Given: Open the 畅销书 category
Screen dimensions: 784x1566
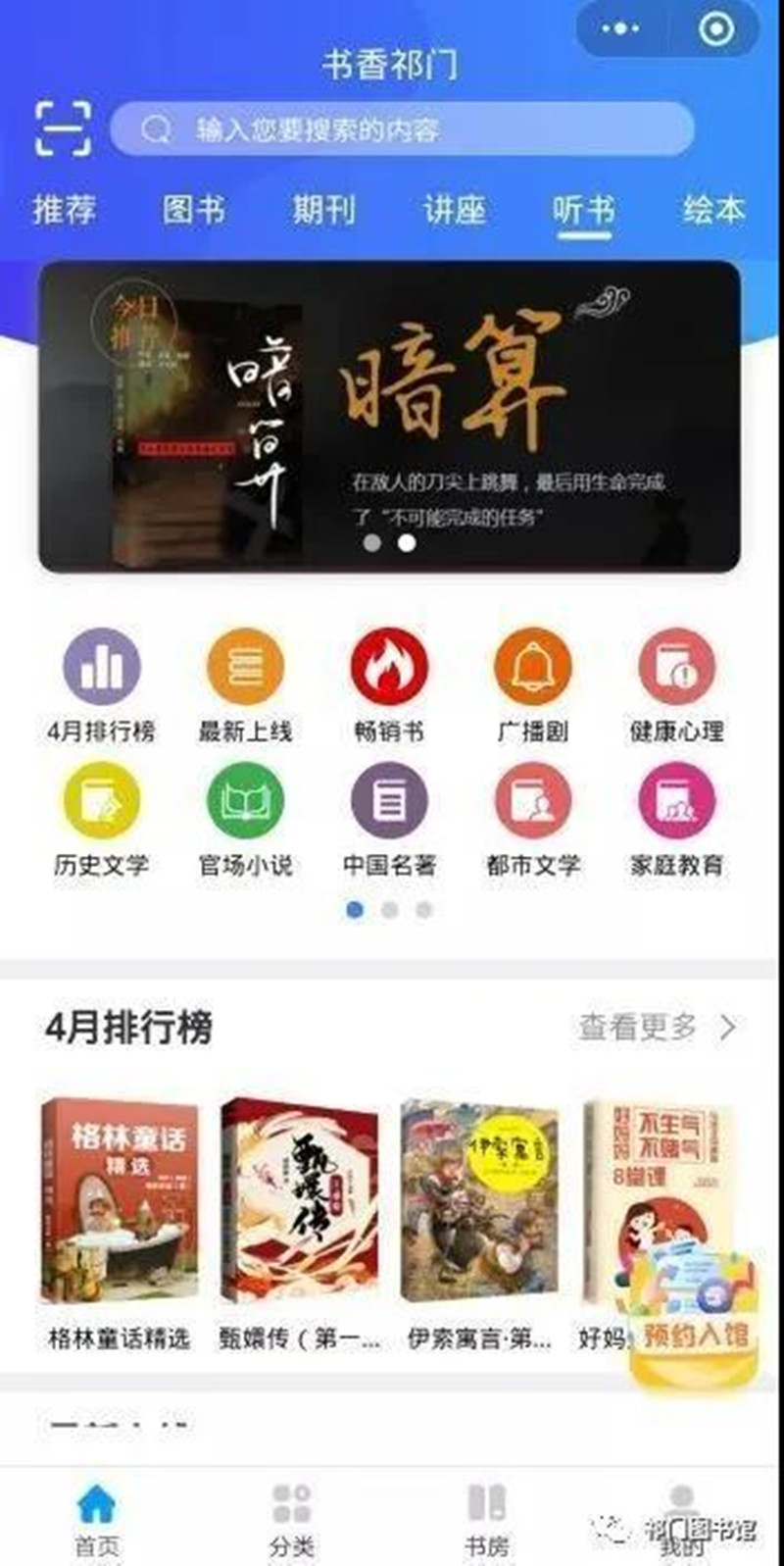Looking at the screenshot, I should tap(389, 667).
